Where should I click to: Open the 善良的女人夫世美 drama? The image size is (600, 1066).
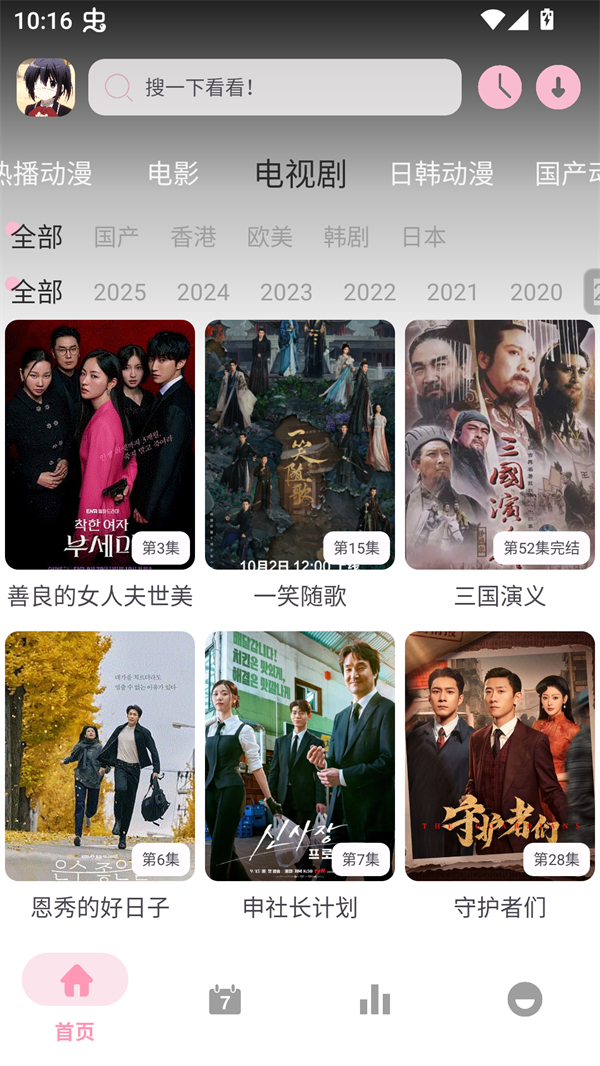[x=100, y=445]
